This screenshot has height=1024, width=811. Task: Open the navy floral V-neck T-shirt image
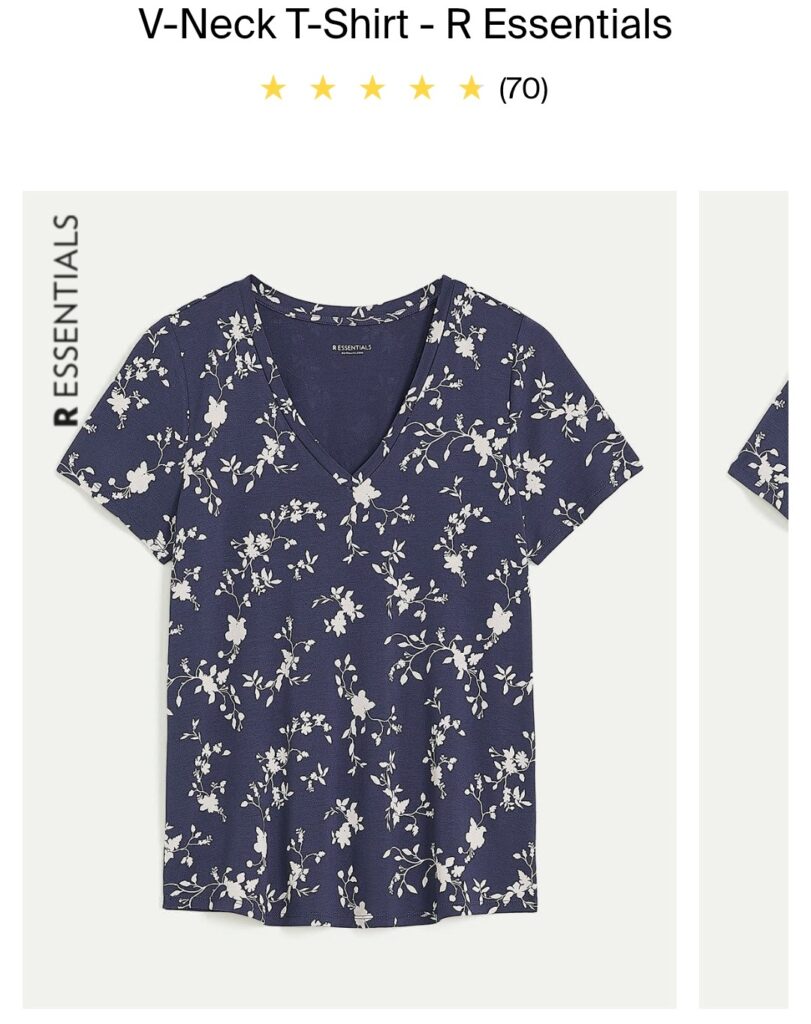(349, 598)
